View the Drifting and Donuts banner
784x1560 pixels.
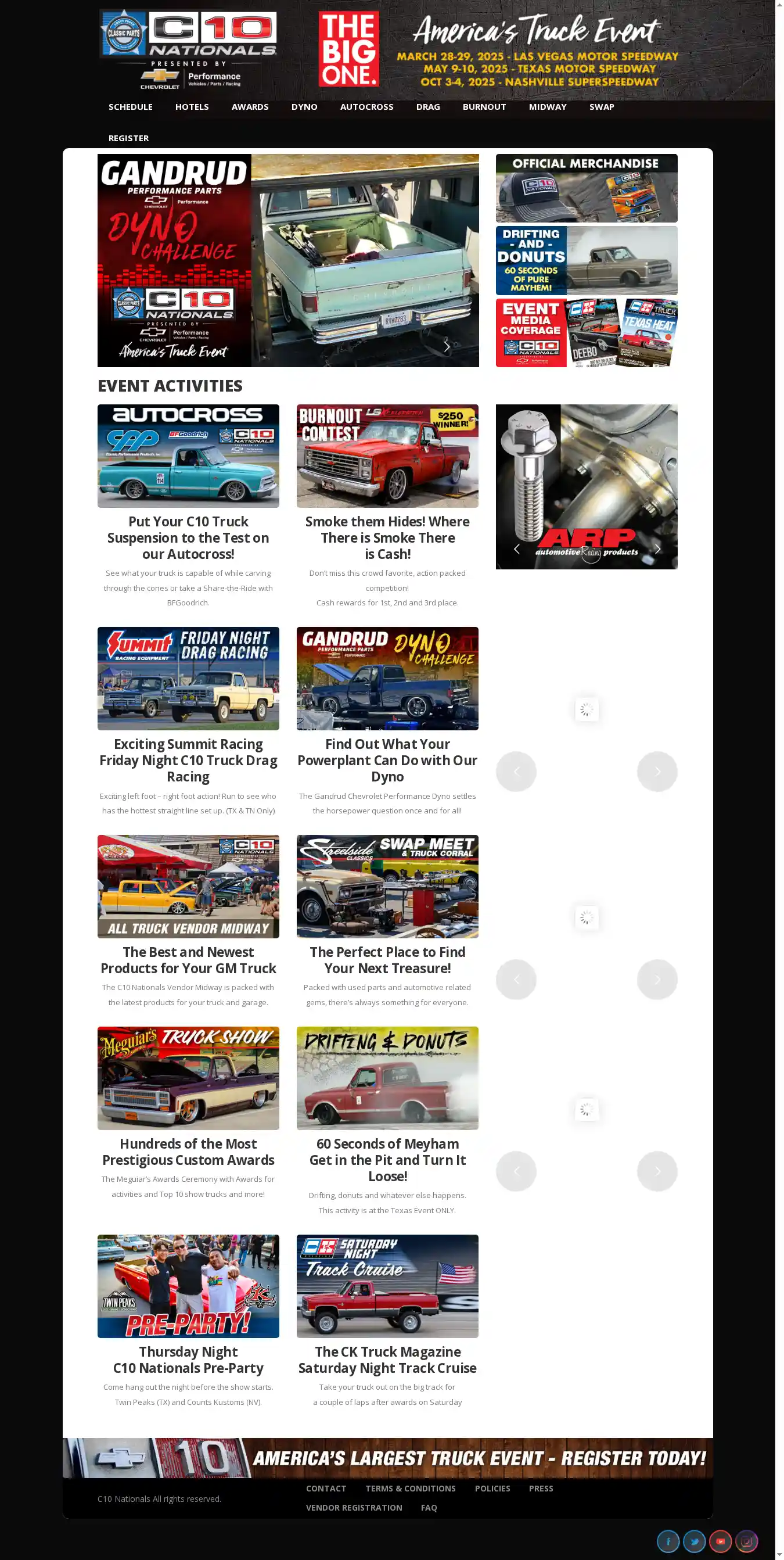pos(586,260)
